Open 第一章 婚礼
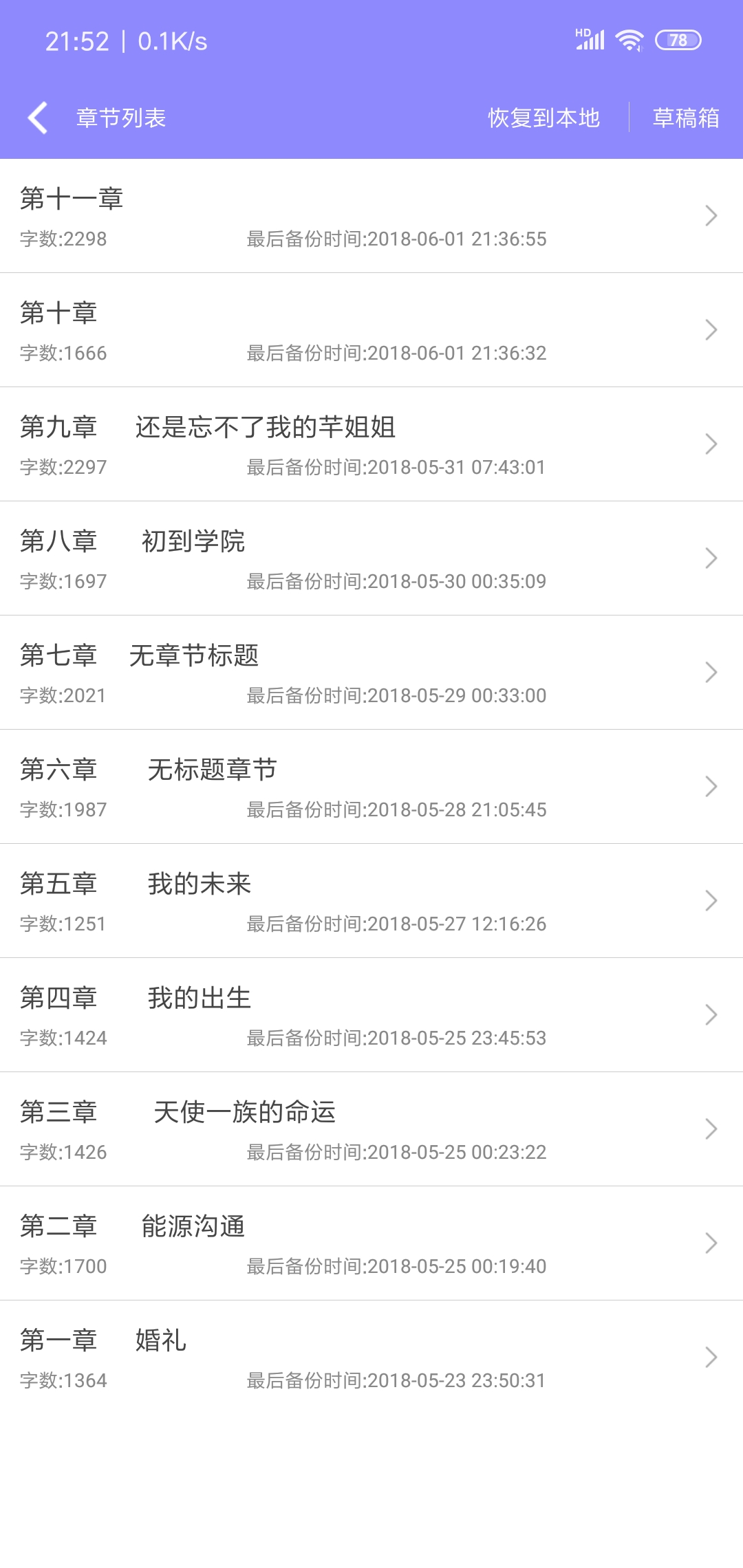The image size is (743, 1568). click(x=371, y=1358)
